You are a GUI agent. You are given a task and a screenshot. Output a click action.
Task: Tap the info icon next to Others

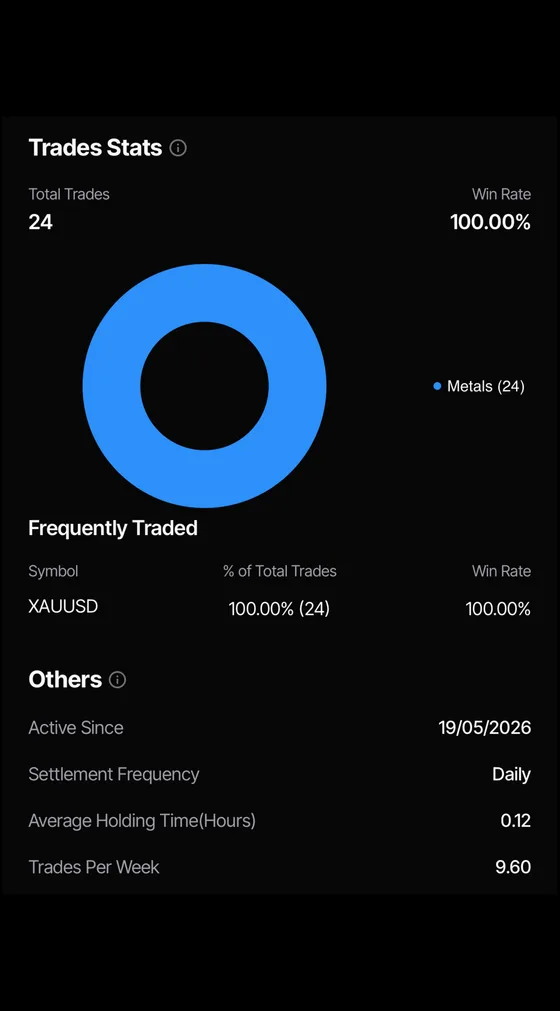click(117, 680)
